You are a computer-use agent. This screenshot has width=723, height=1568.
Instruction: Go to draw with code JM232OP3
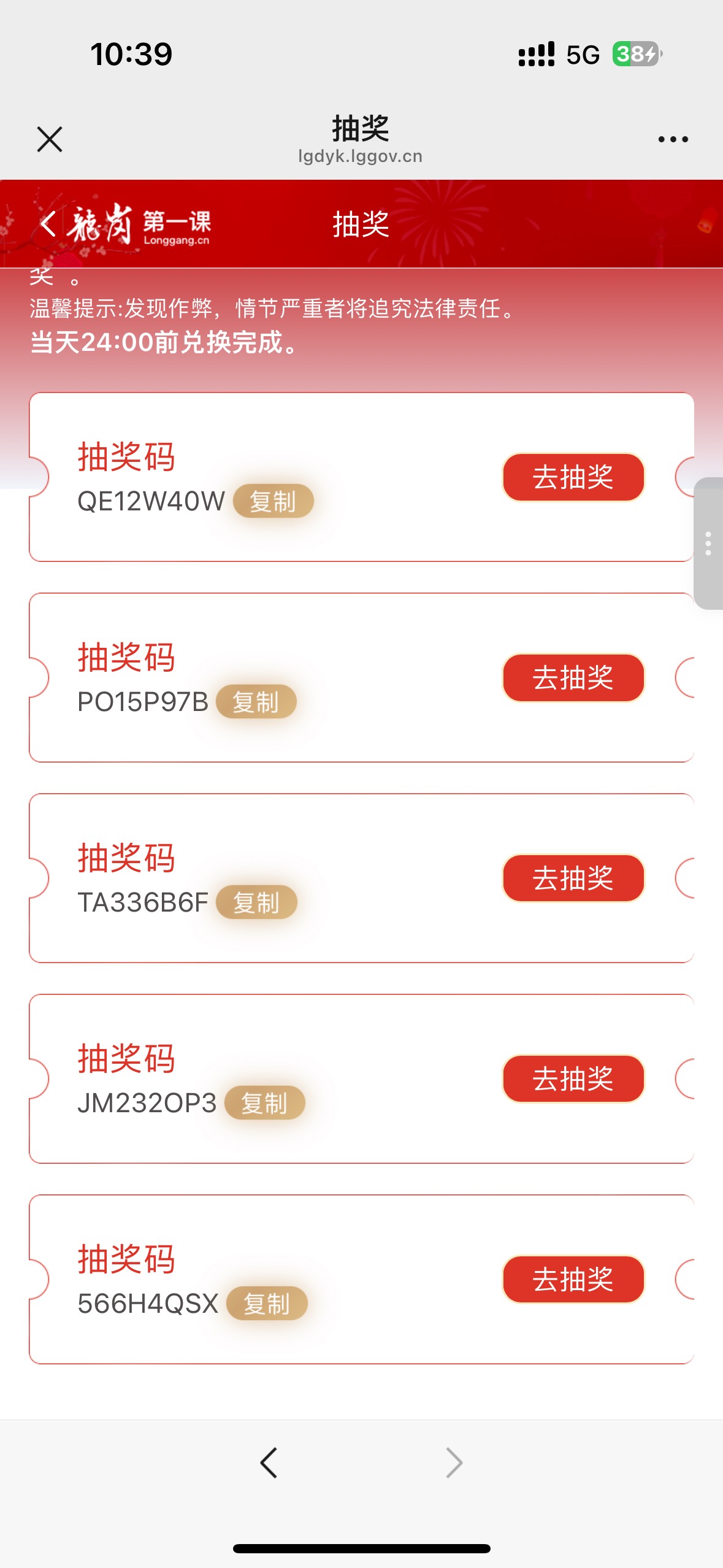coord(573,1079)
